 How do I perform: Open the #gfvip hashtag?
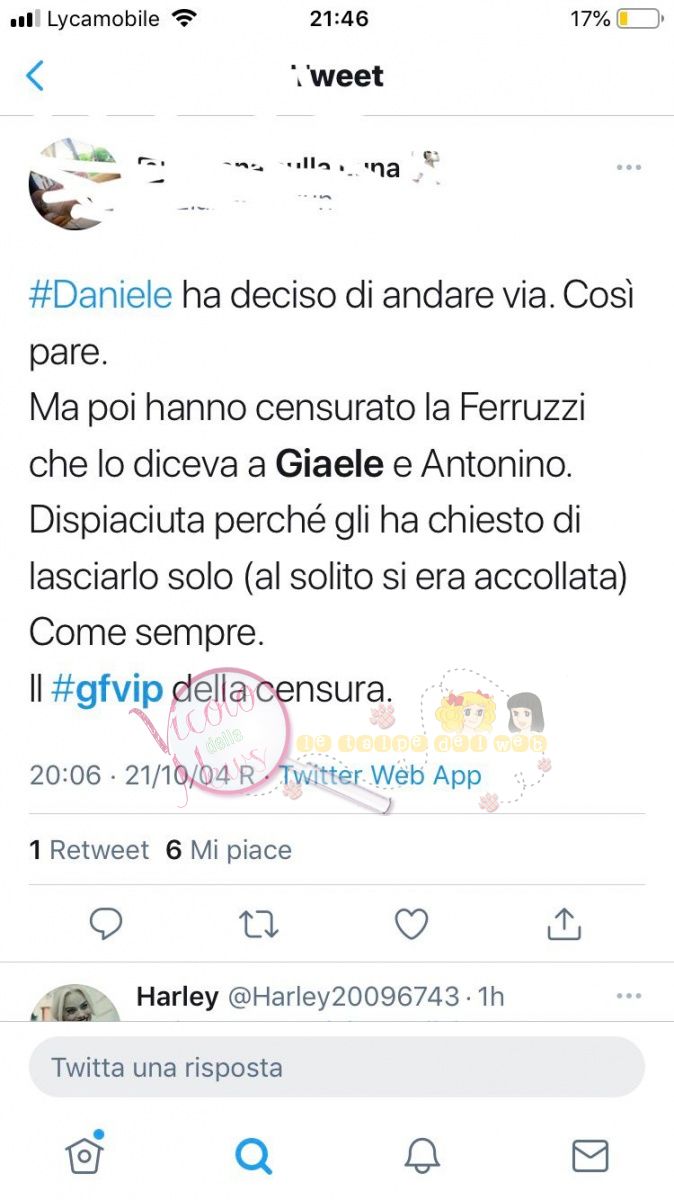[x=107, y=689]
